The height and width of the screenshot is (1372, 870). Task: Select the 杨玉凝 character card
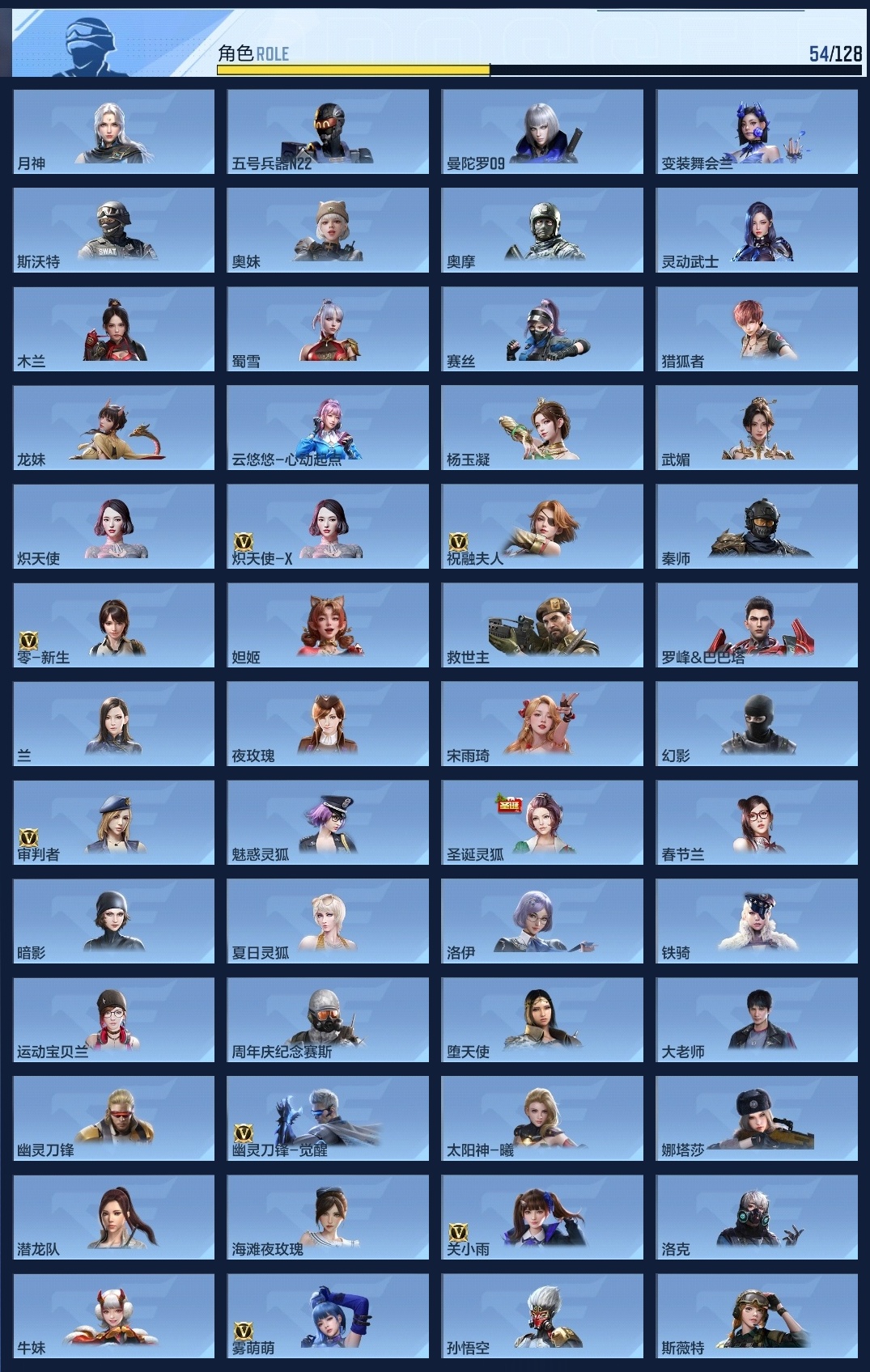542,427
